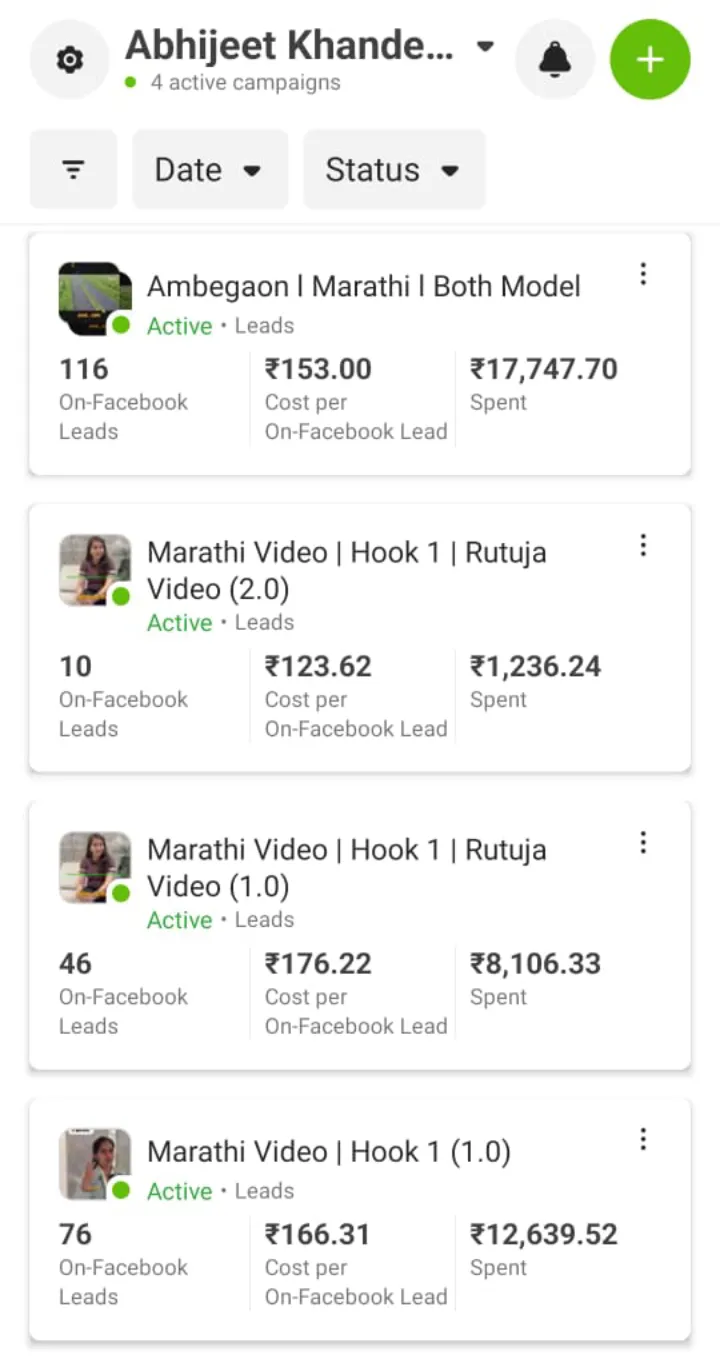
Task: Open the settings gear icon
Action: point(69,60)
